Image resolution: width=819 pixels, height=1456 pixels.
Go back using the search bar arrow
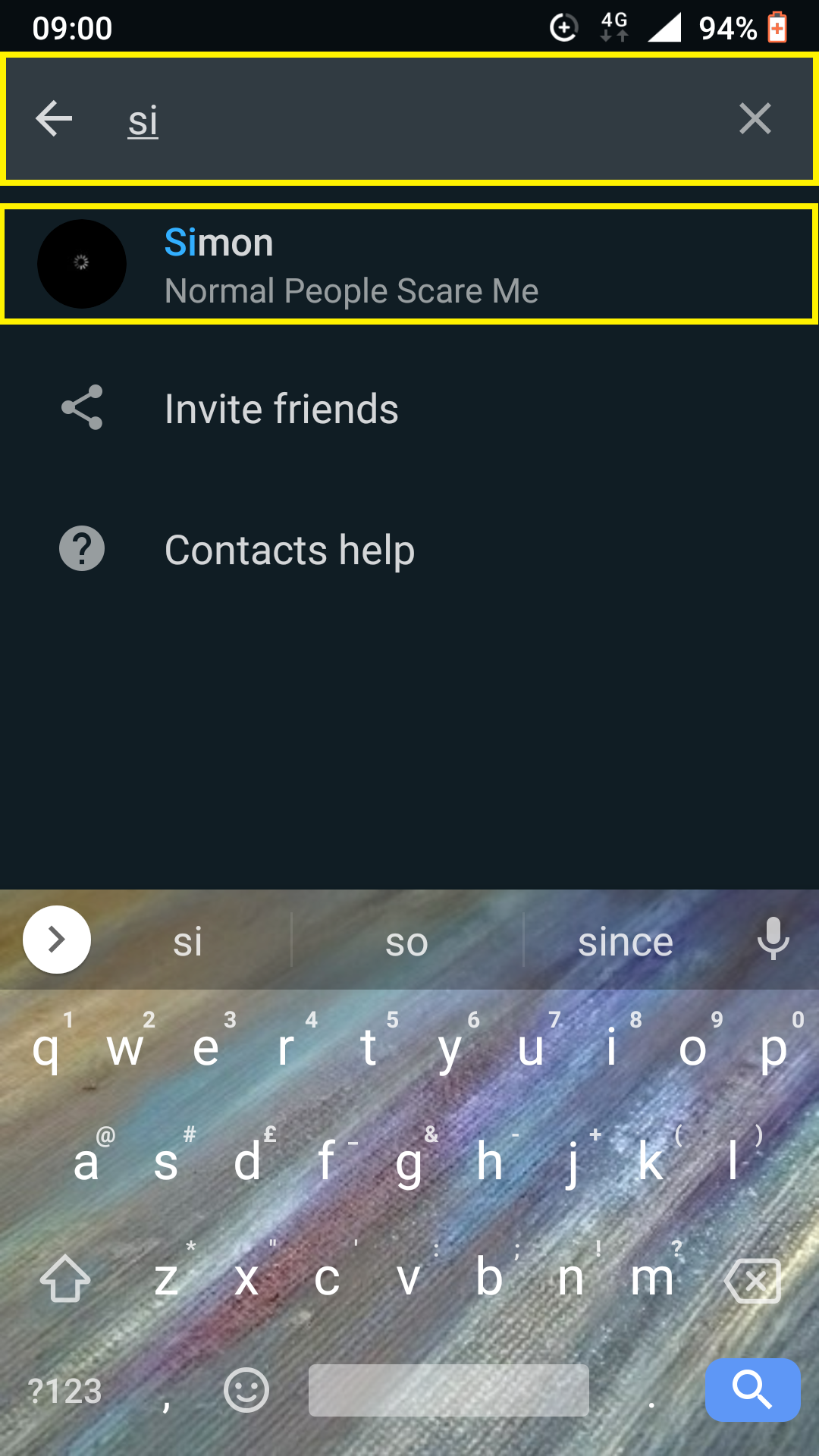click(x=54, y=119)
